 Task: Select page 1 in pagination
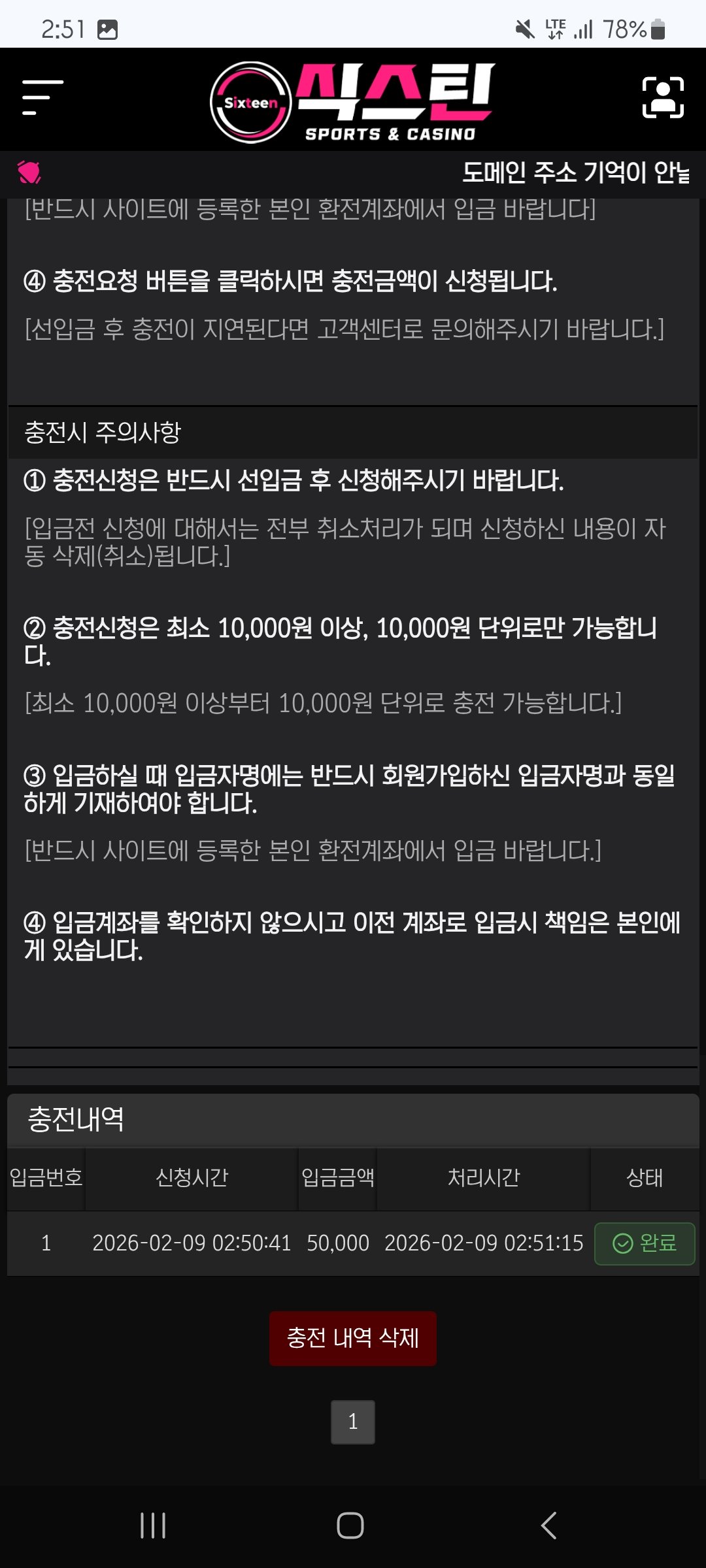click(x=353, y=1422)
